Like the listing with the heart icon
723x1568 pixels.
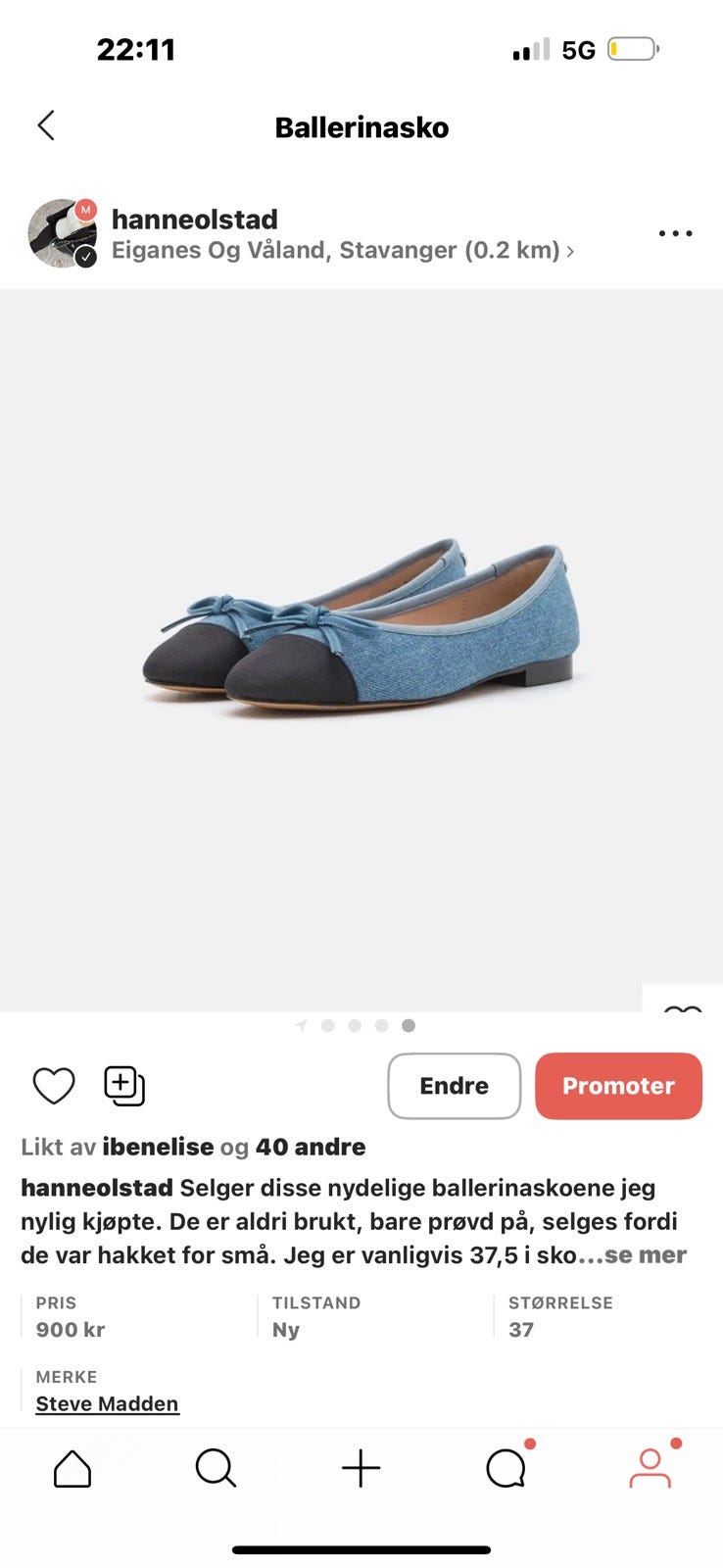point(54,1086)
